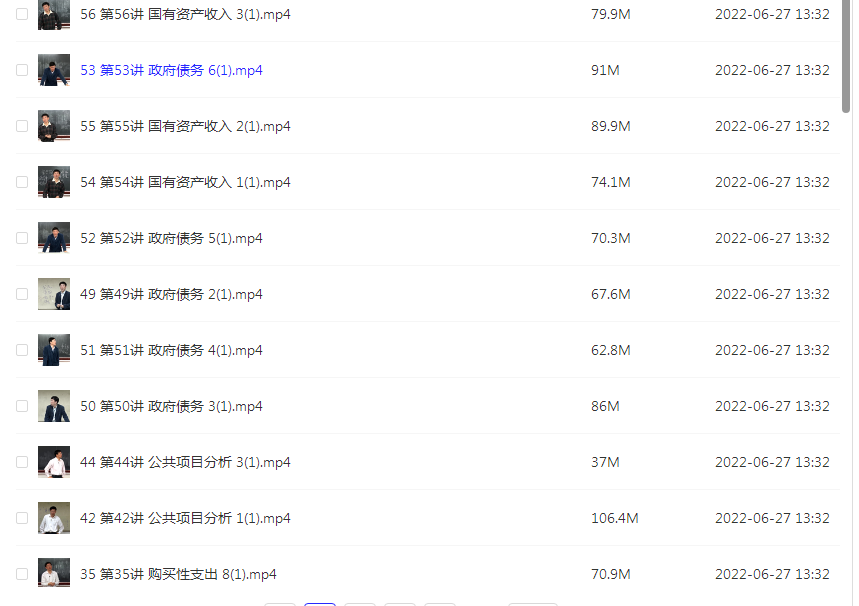
Task: Open file 53 第53讲 政府债务 6(1).mp4
Action: 171,70
